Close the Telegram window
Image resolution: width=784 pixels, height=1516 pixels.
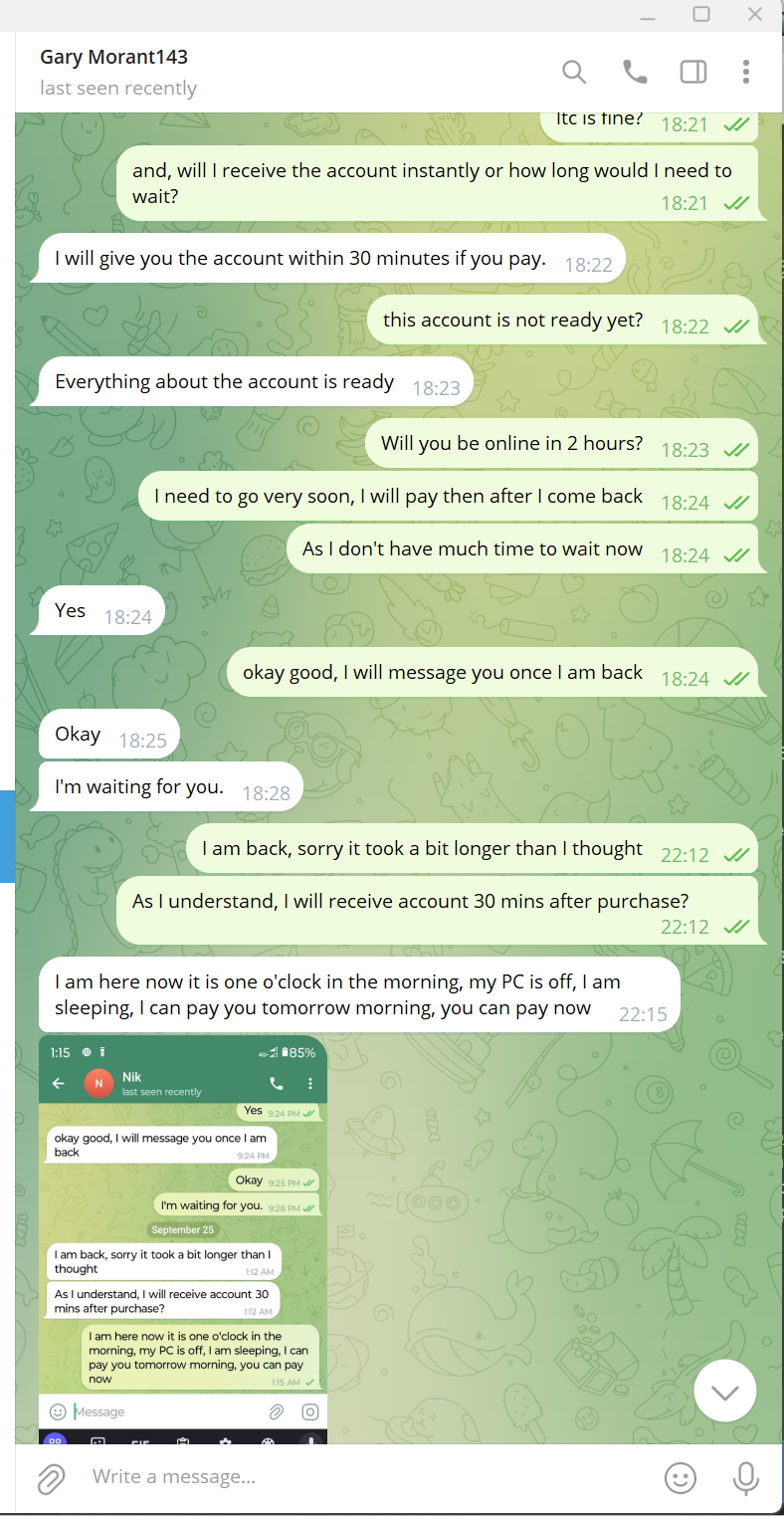755,14
